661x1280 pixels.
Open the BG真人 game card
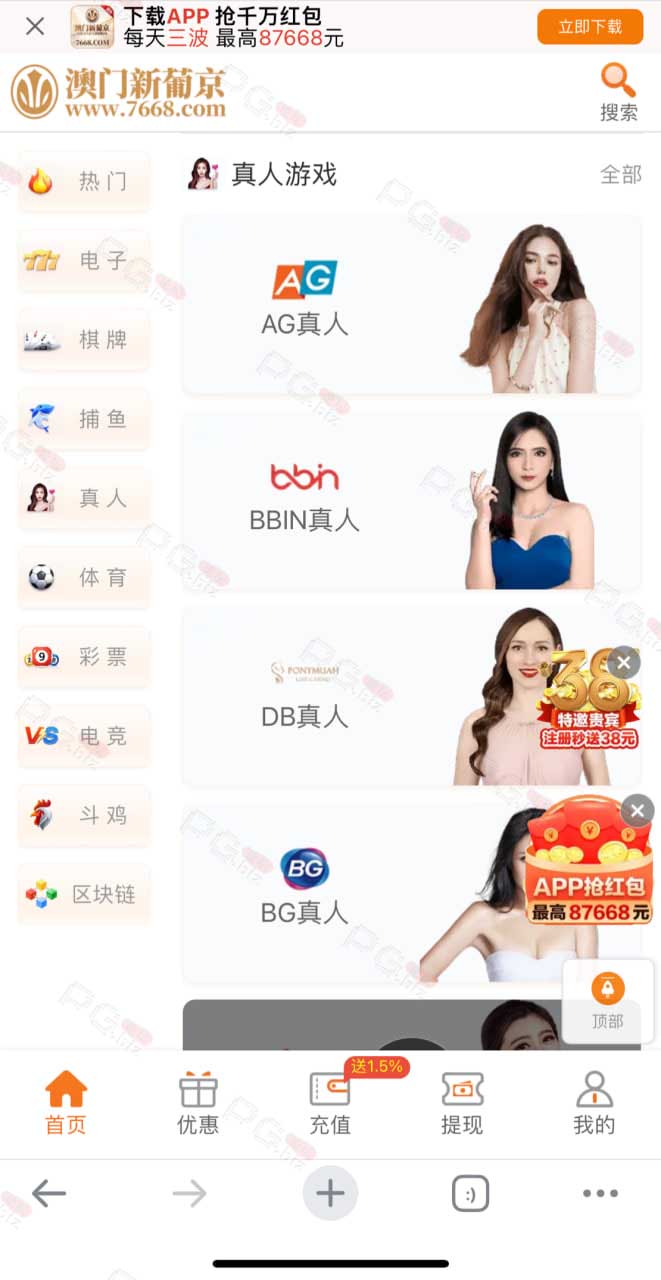tap(411, 893)
